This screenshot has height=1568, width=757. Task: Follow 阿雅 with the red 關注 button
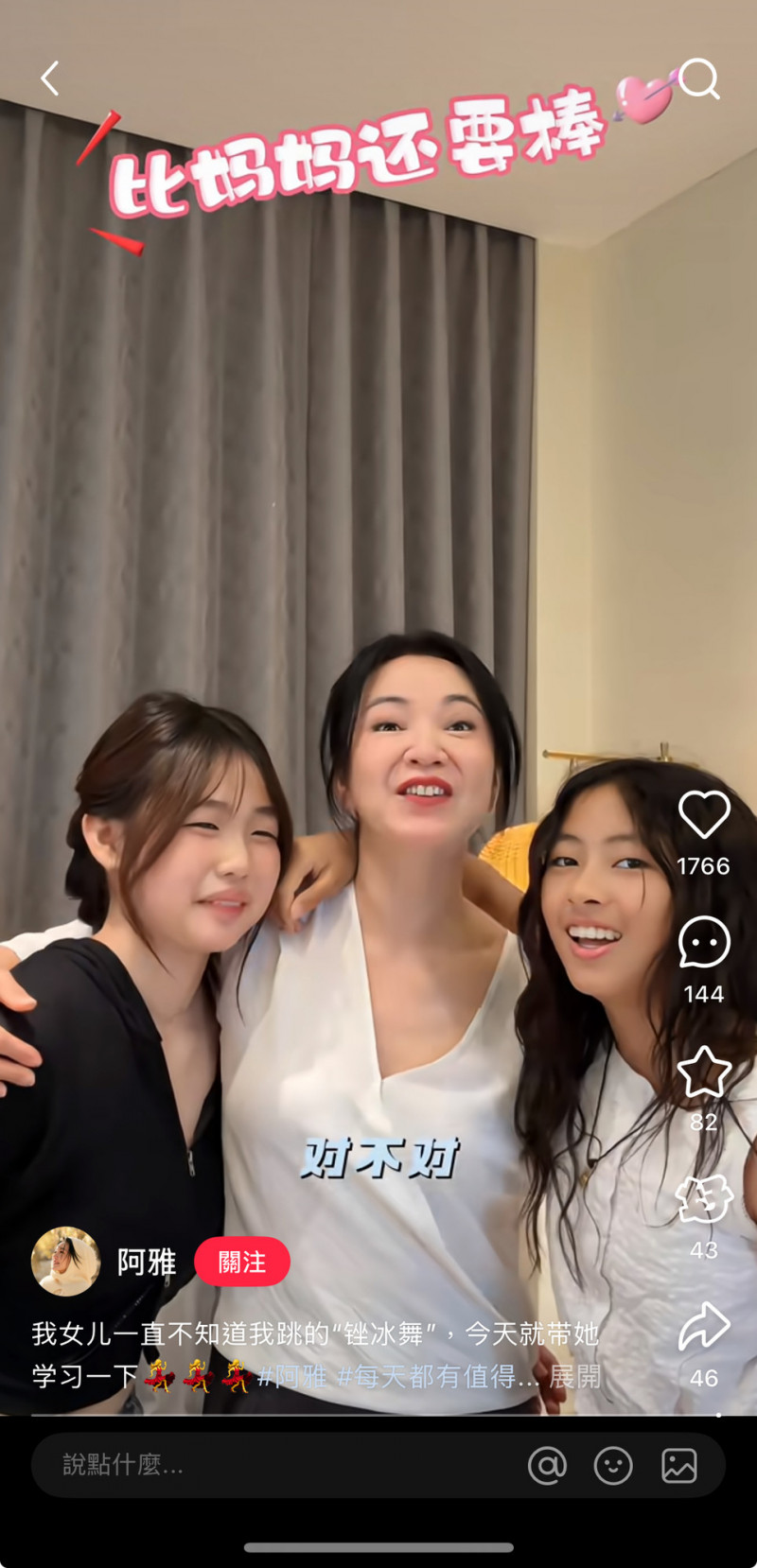(242, 1262)
